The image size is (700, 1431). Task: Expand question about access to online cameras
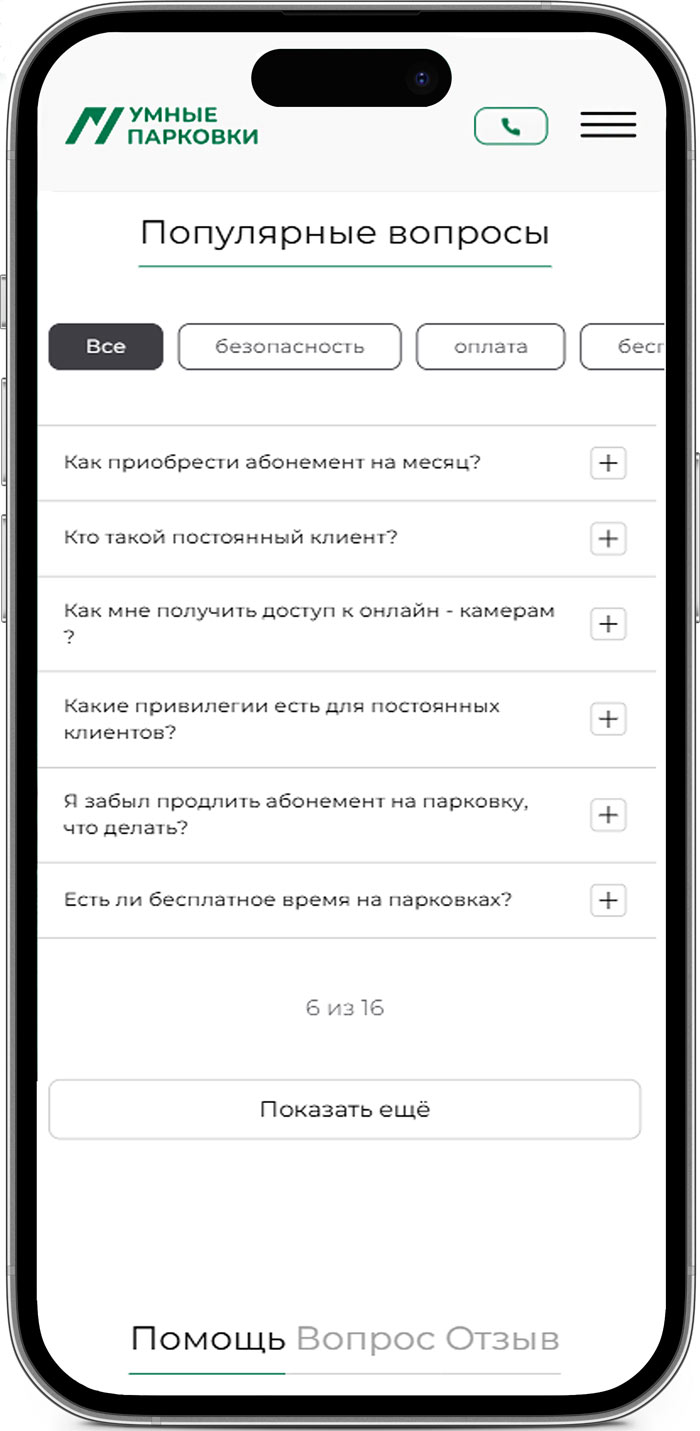pyautogui.click(x=607, y=624)
